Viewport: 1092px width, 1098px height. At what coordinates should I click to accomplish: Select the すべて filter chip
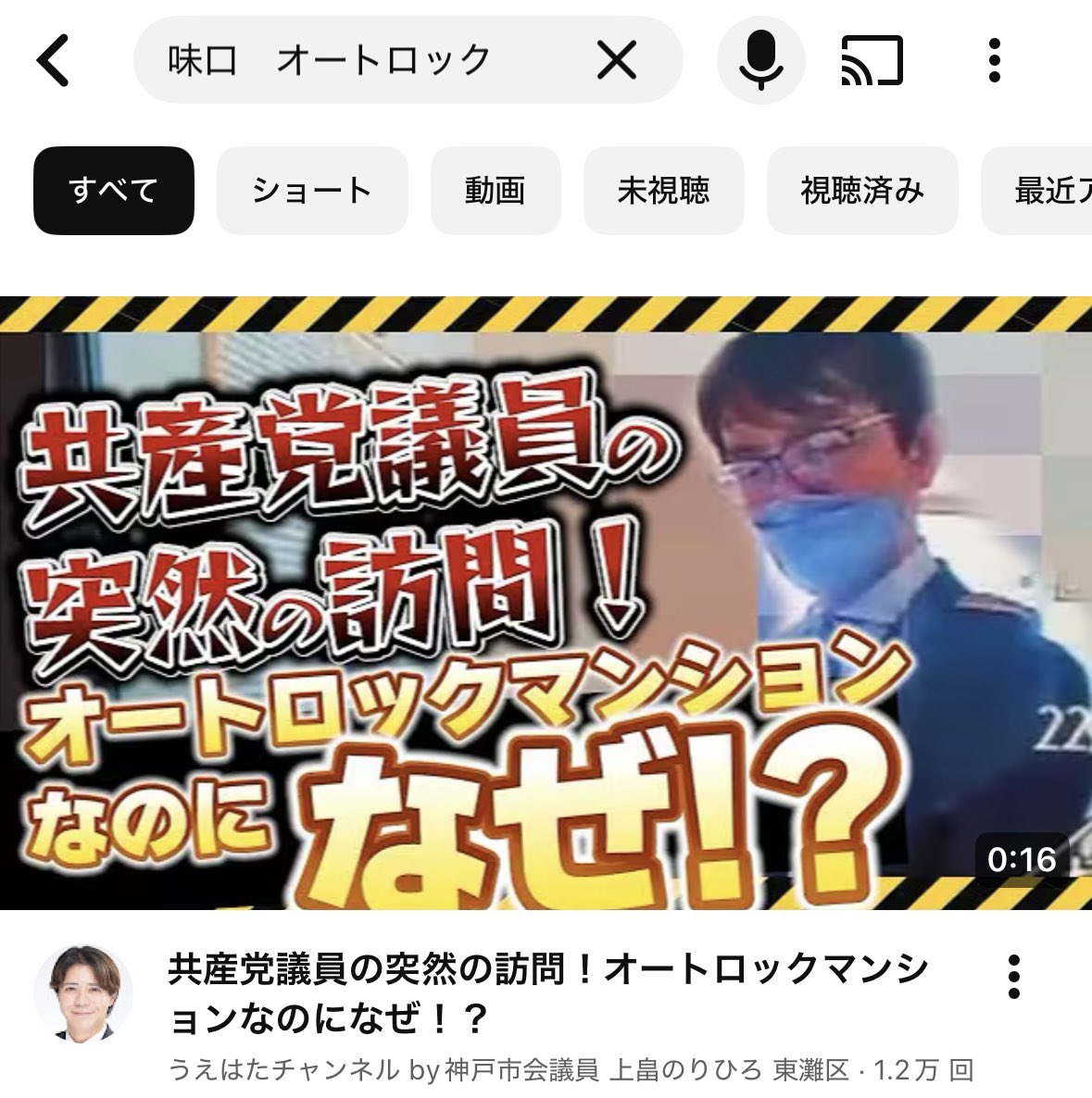pyautogui.click(x=114, y=191)
